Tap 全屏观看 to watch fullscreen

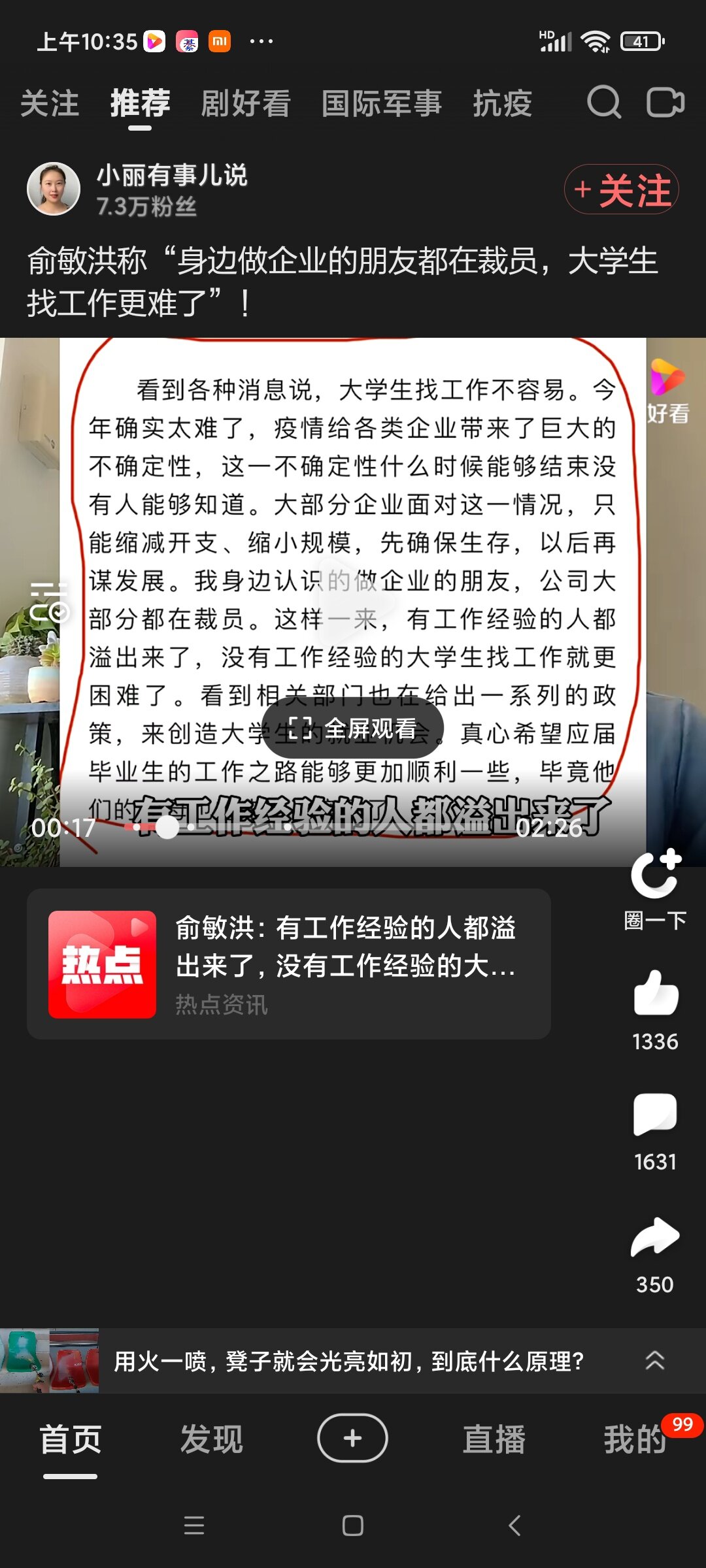(353, 728)
